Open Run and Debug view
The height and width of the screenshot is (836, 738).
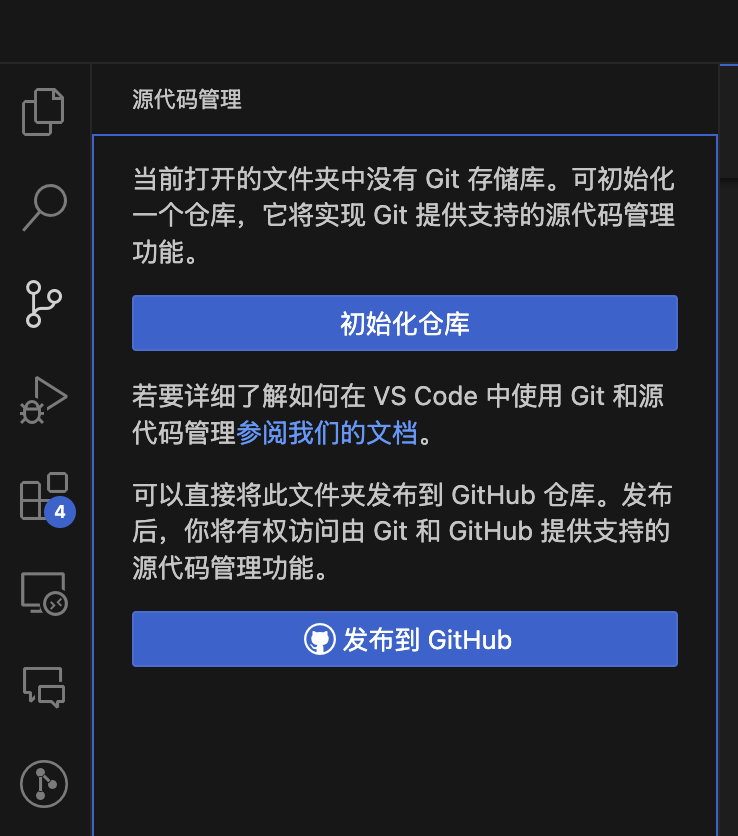click(x=44, y=399)
